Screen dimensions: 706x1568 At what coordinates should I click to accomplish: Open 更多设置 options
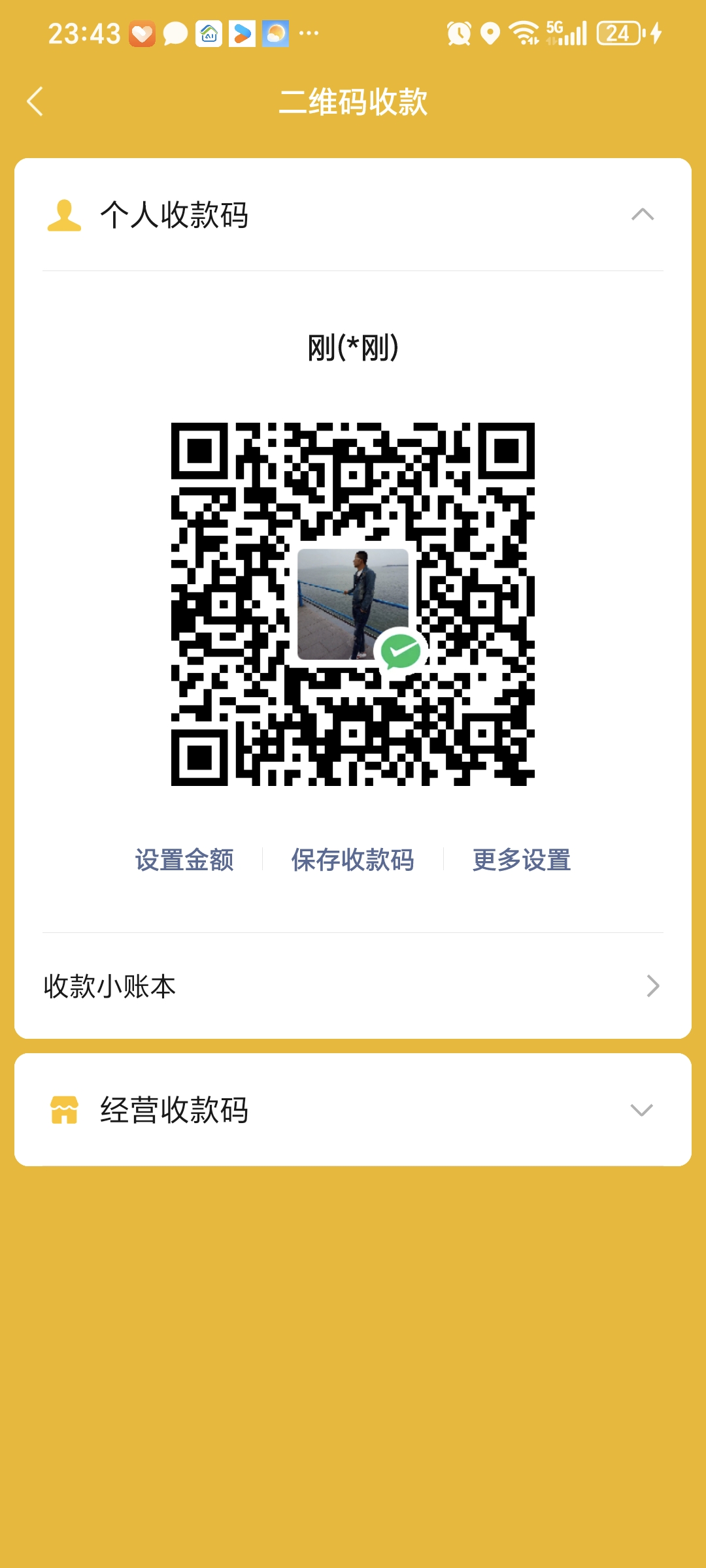pos(521,860)
